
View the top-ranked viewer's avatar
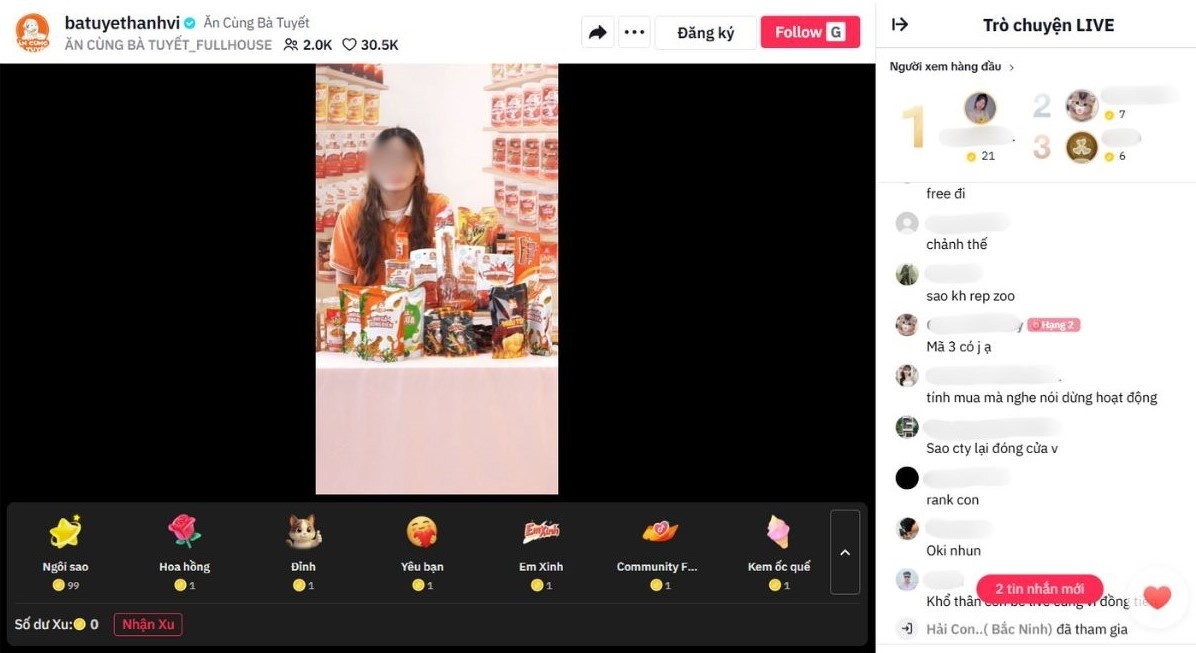(980, 108)
